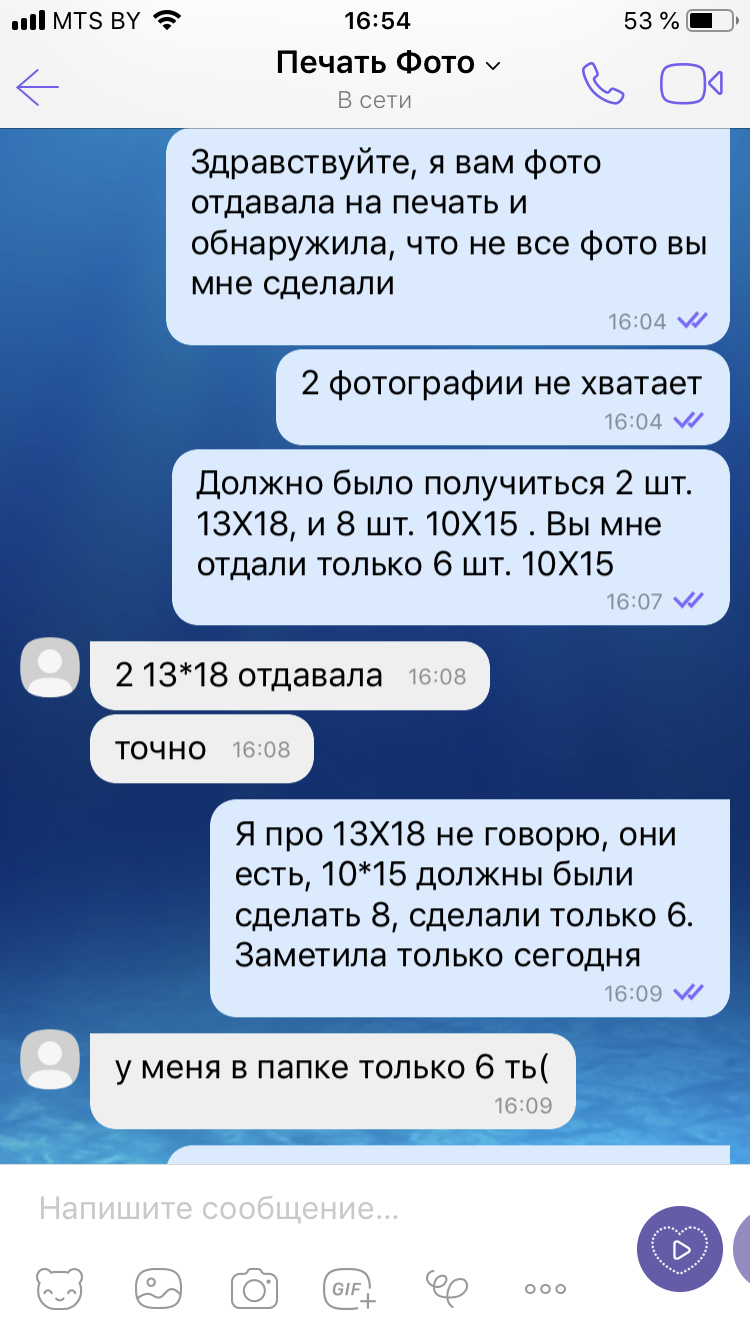This screenshot has width=750, height=1334.
Task: Start a voice call with Печать Фото
Action: coord(602,84)
